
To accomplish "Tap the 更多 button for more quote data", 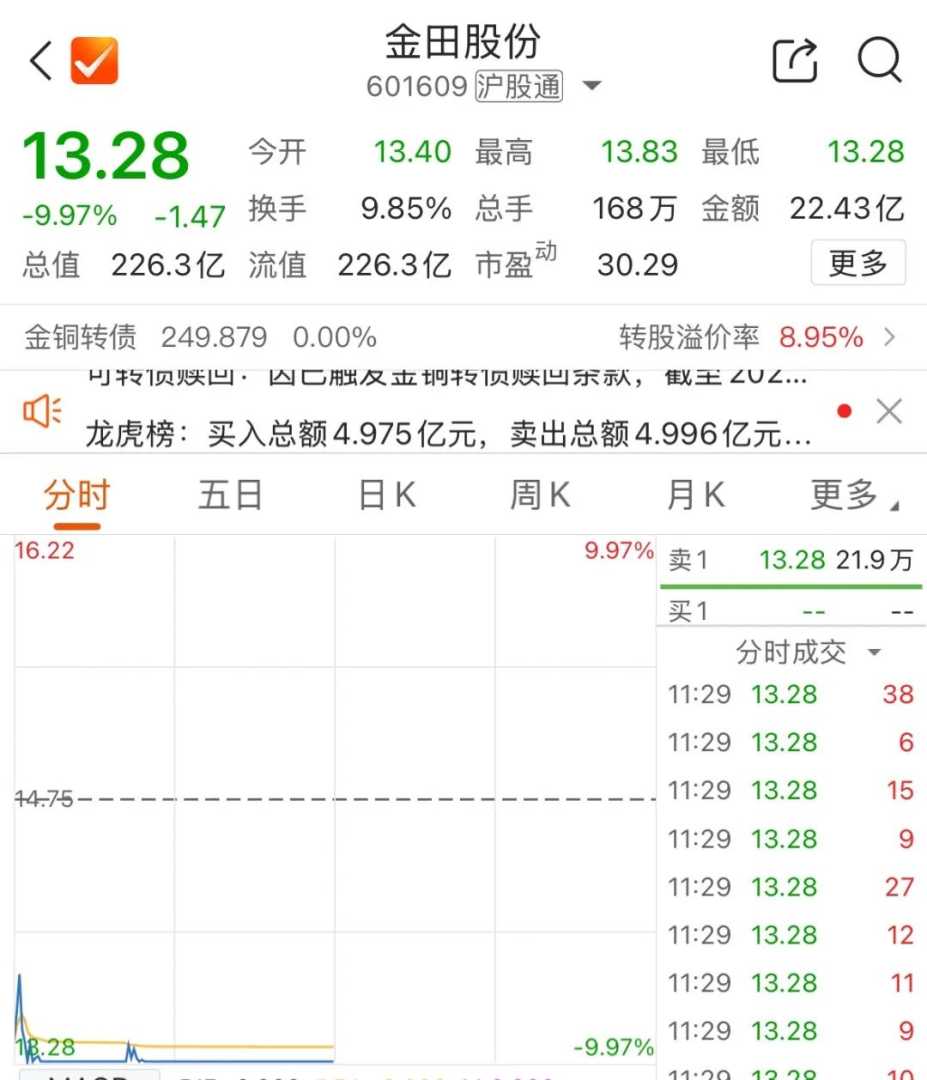I will 858,264.
